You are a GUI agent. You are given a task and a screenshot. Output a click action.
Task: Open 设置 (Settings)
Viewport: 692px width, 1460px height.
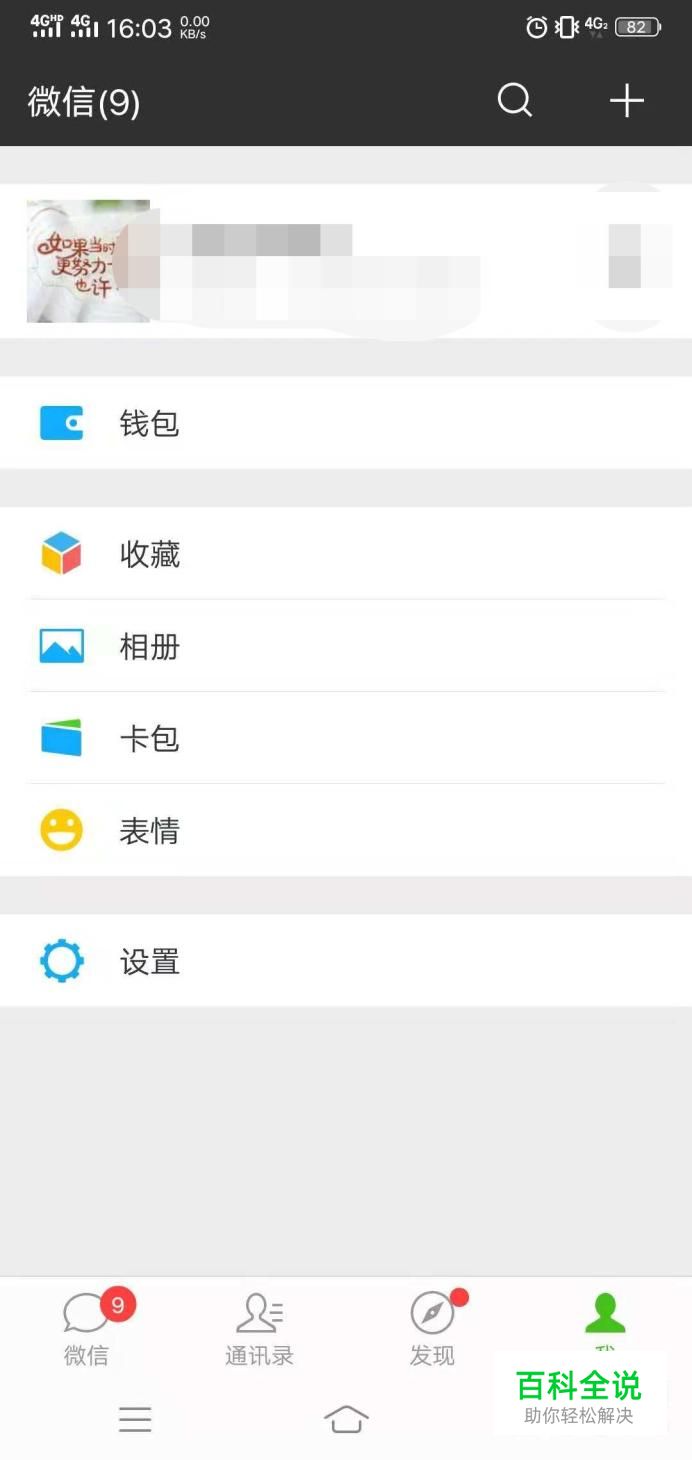(x=346, y=961)
